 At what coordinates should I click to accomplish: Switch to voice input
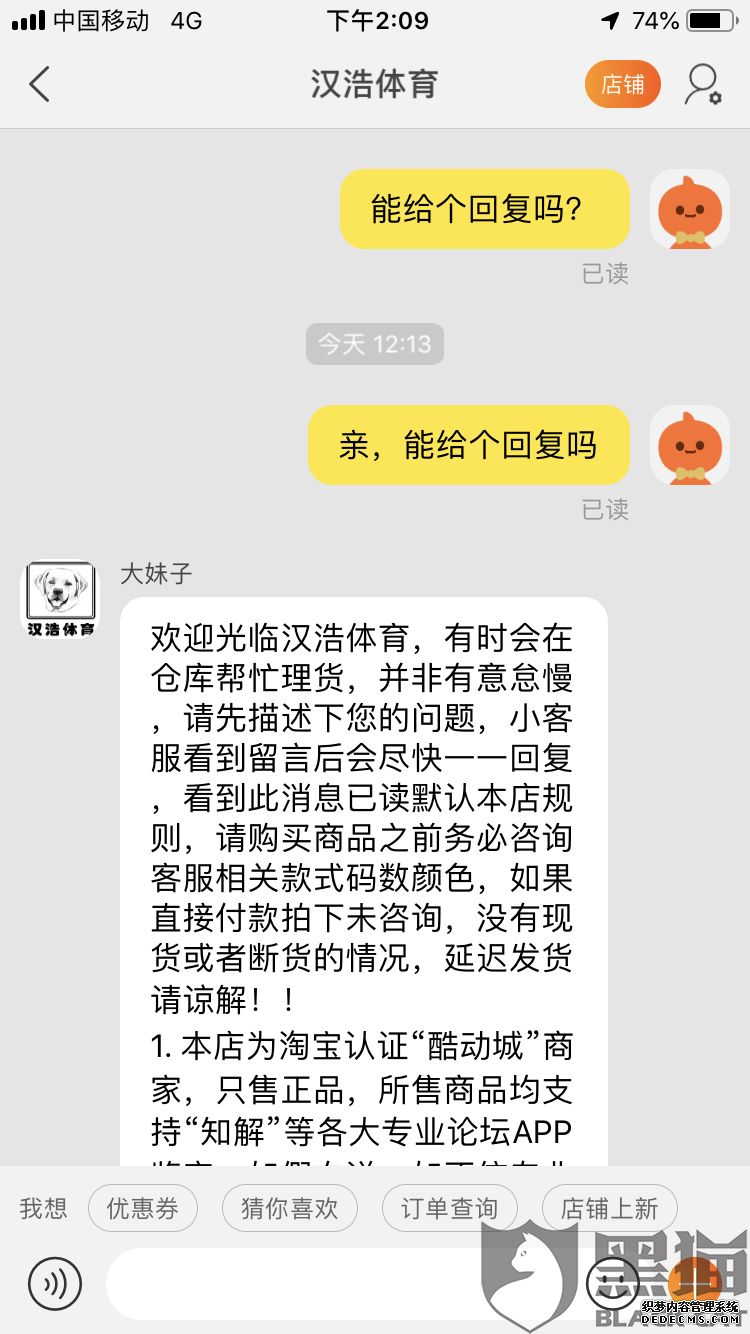point(54,1283)
